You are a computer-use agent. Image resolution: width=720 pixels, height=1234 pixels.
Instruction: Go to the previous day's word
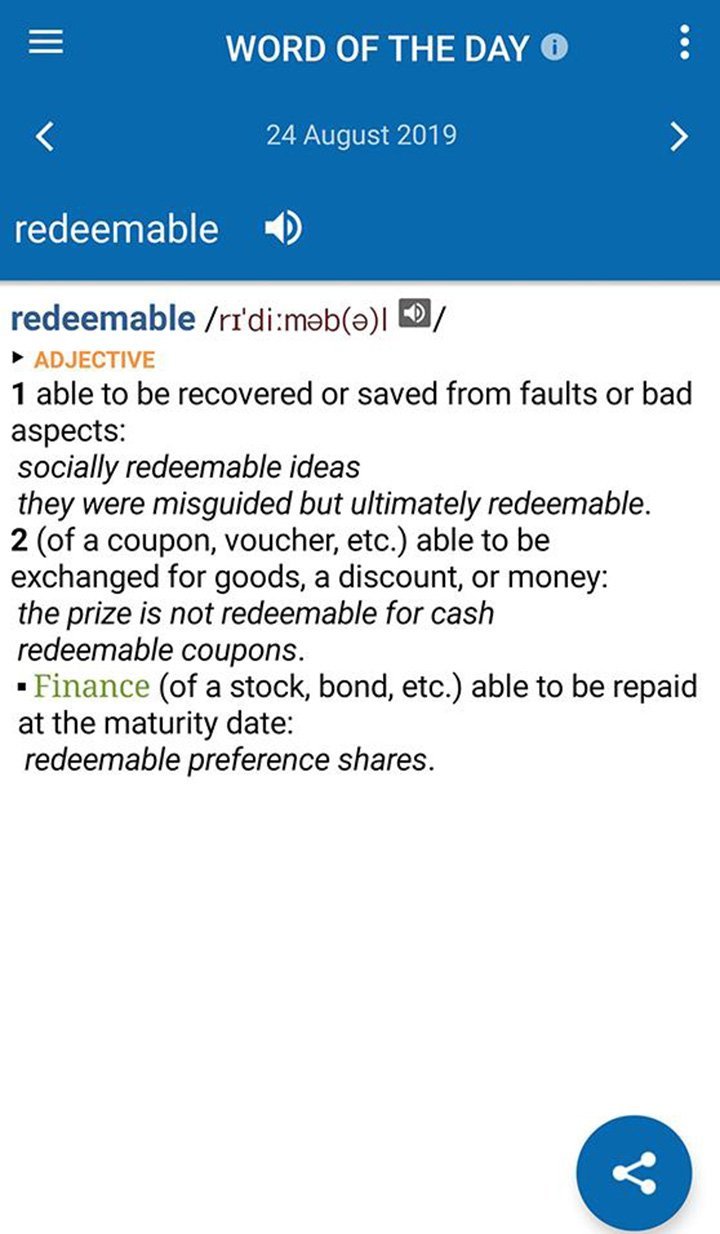[x=44, y=136]
